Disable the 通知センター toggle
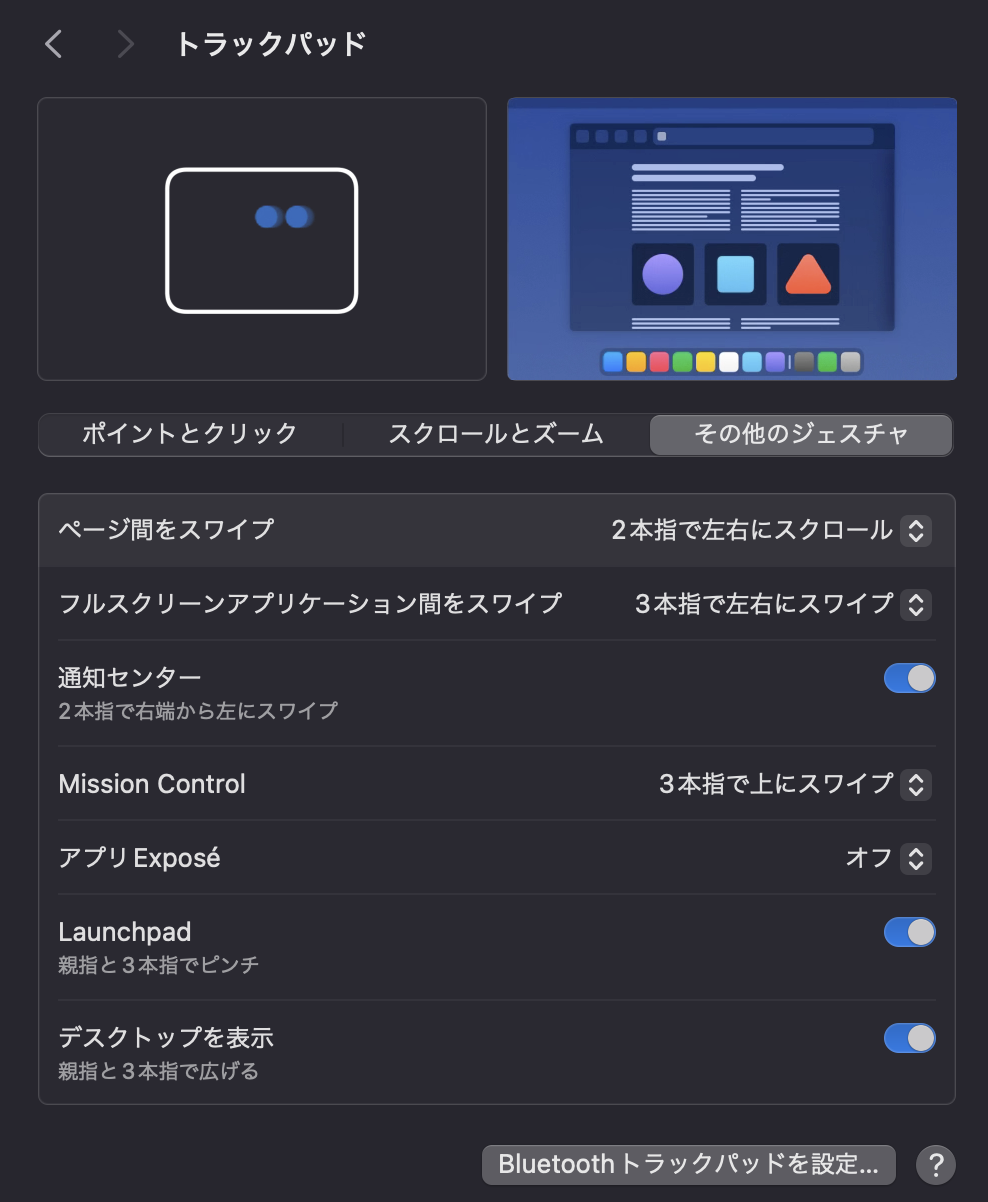The width and height of the screenshot is (988, 1202). point(909,678)
